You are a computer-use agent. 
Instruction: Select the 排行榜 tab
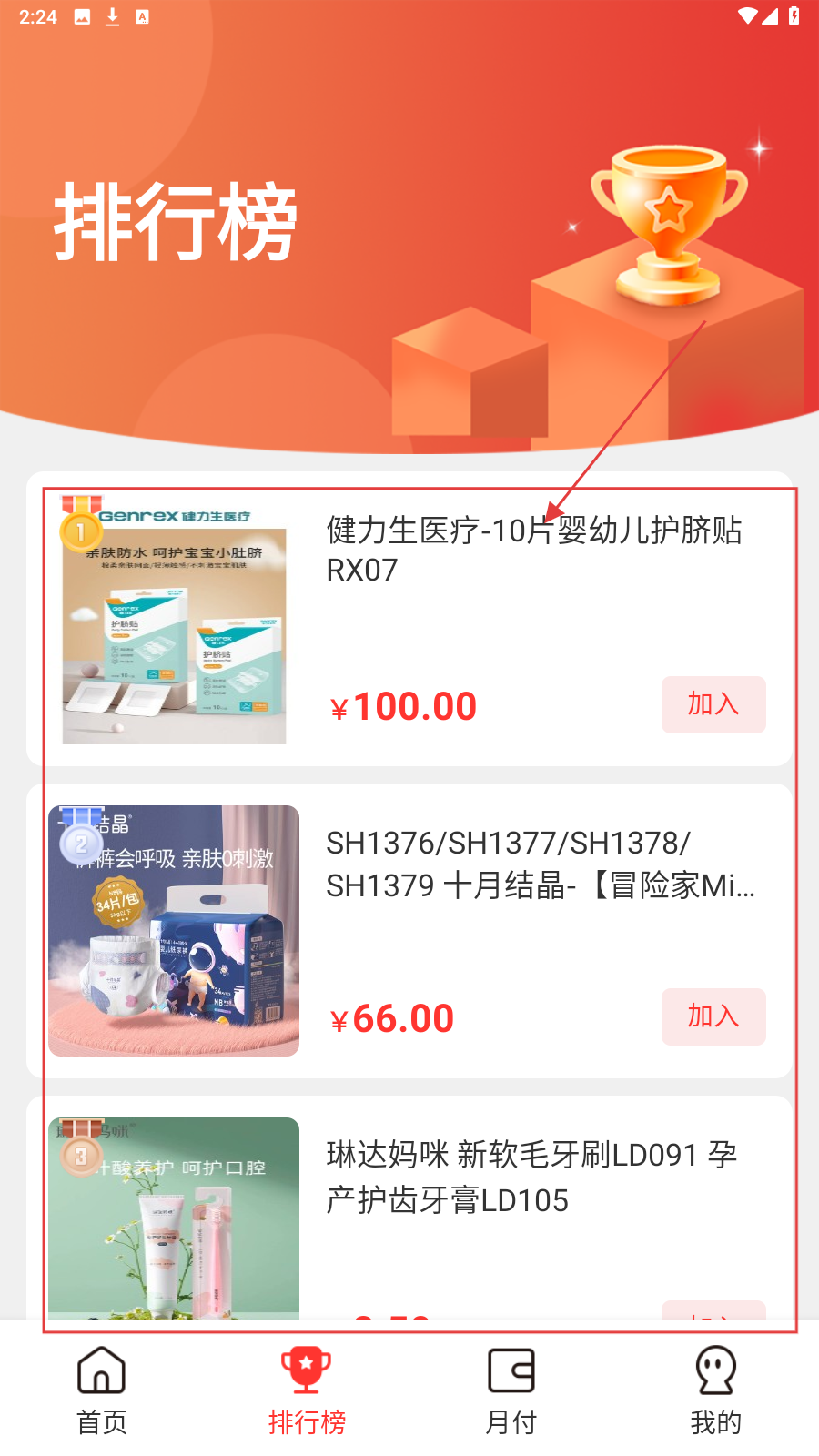pyautogui.click(x=307, y=1390)
